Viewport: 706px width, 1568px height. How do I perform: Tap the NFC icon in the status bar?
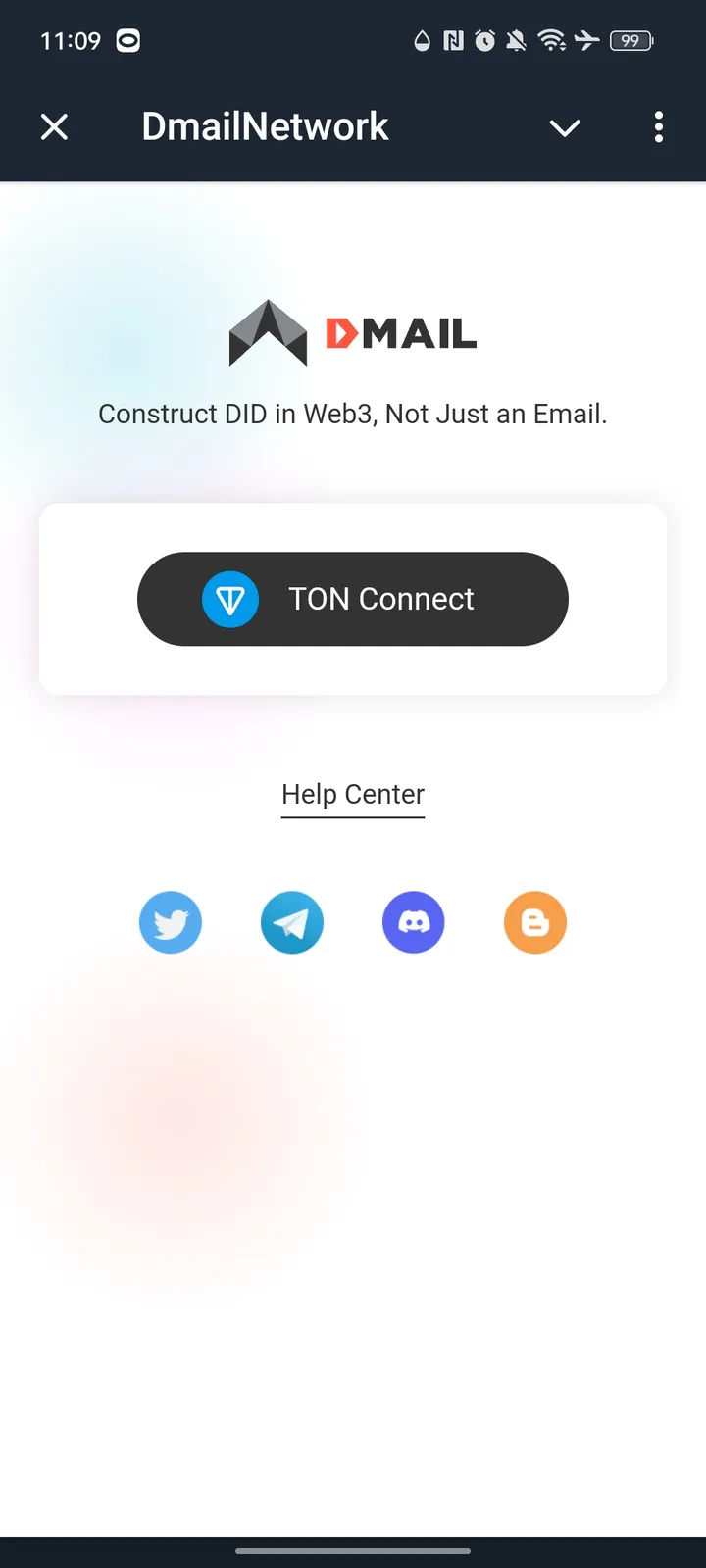pos(453,41)
